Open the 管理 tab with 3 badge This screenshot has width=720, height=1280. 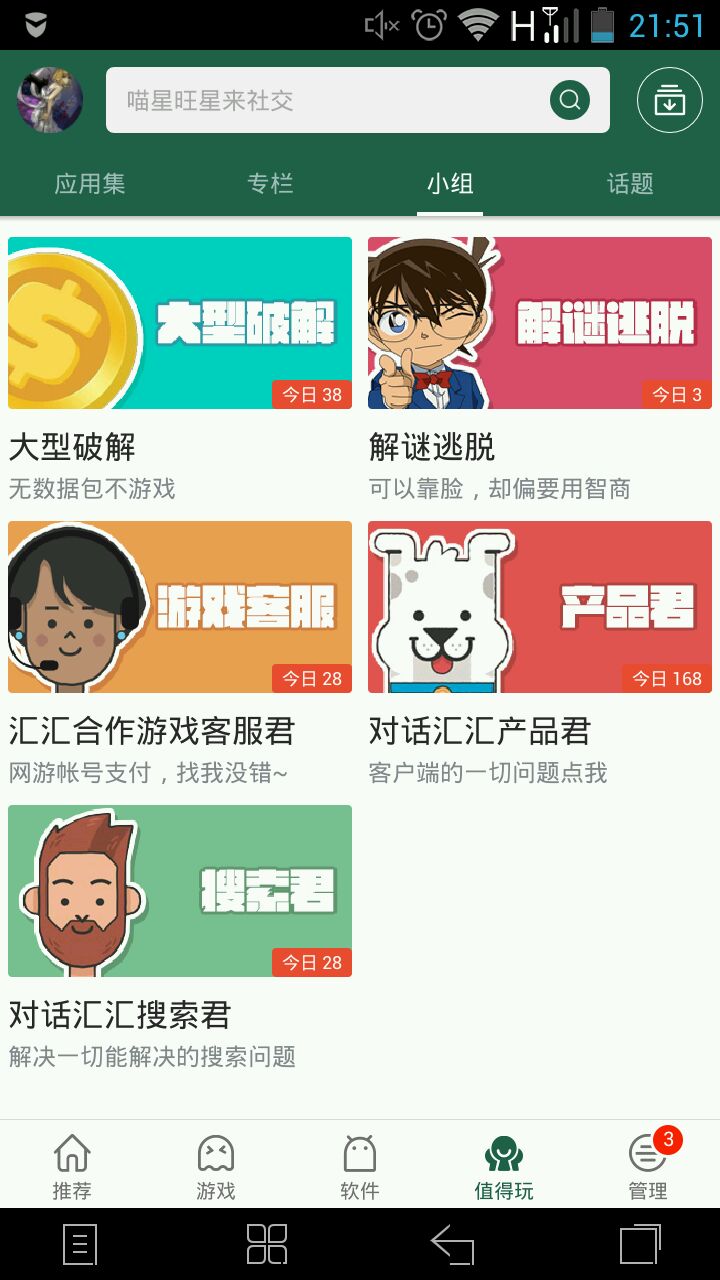click(648, 1165)
